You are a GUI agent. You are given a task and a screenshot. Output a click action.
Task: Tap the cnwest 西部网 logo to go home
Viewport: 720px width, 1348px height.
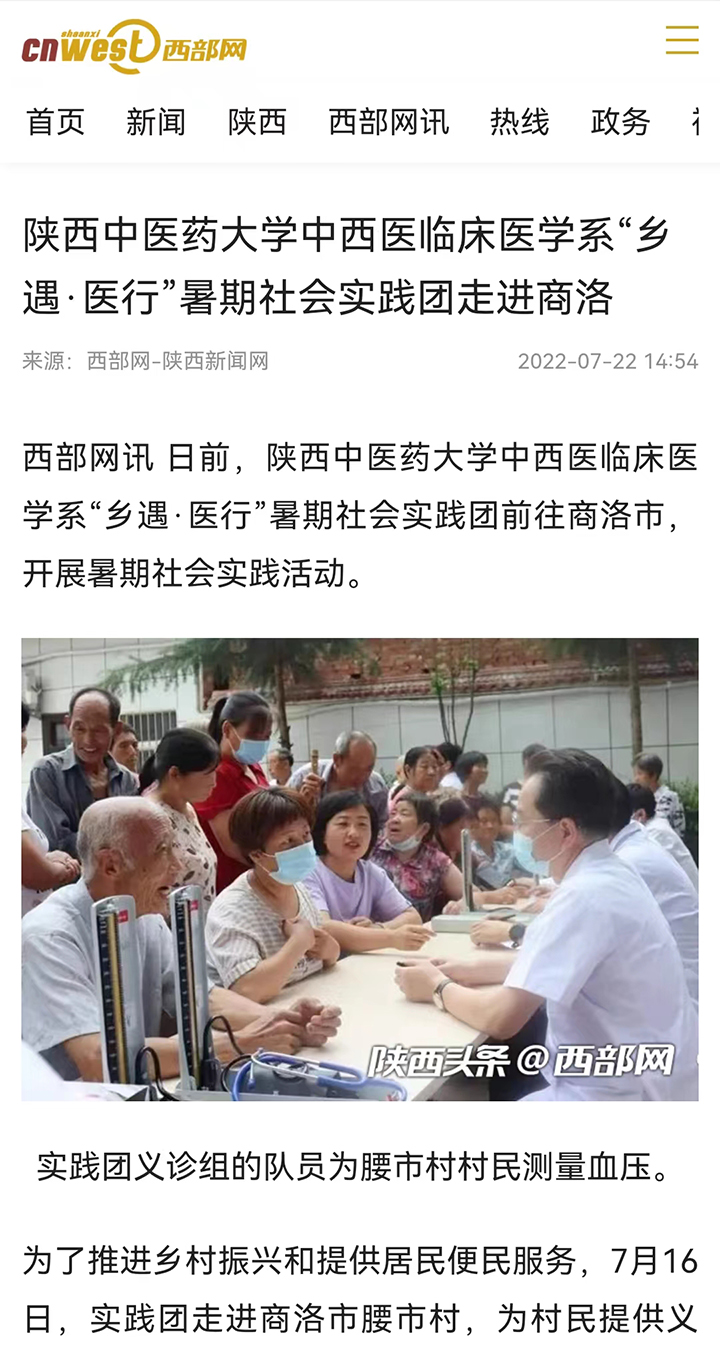[134, 46]
